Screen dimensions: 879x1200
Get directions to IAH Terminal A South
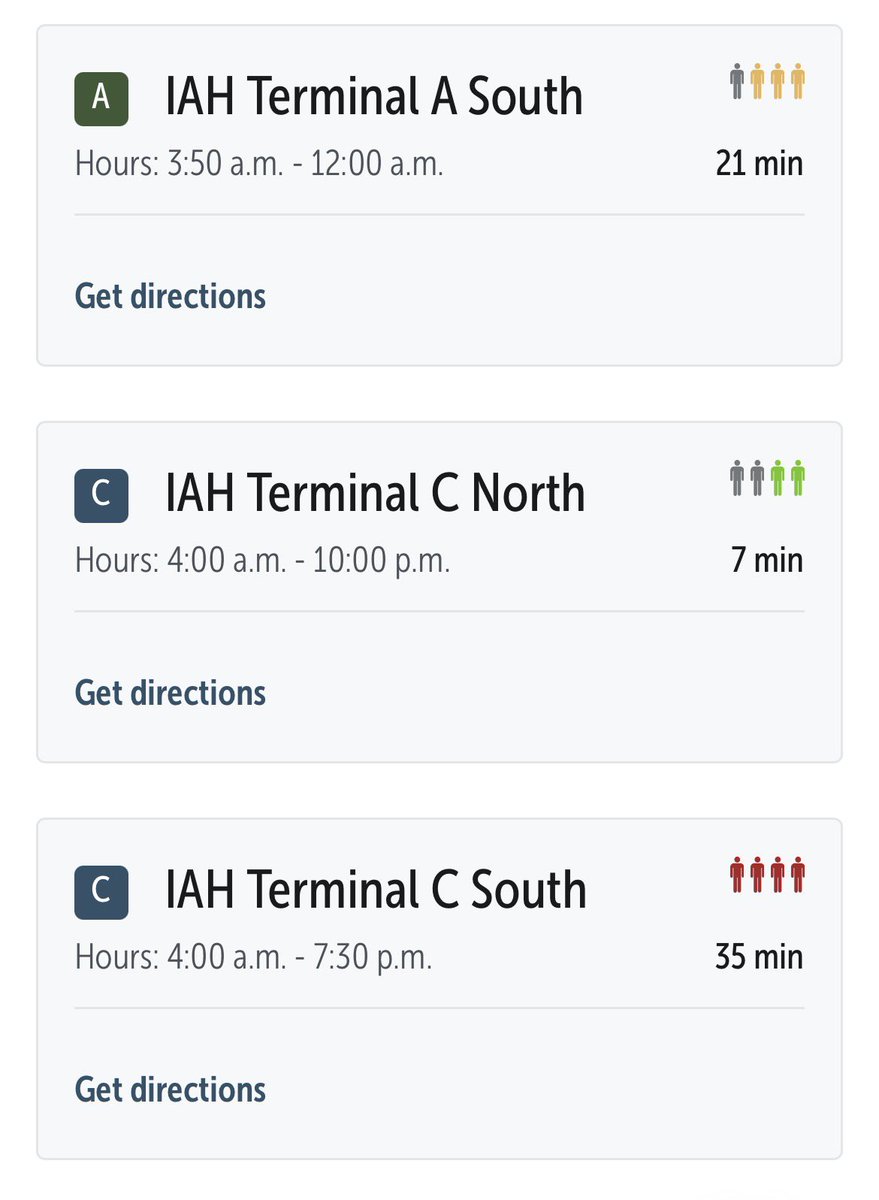click(170, 296)
